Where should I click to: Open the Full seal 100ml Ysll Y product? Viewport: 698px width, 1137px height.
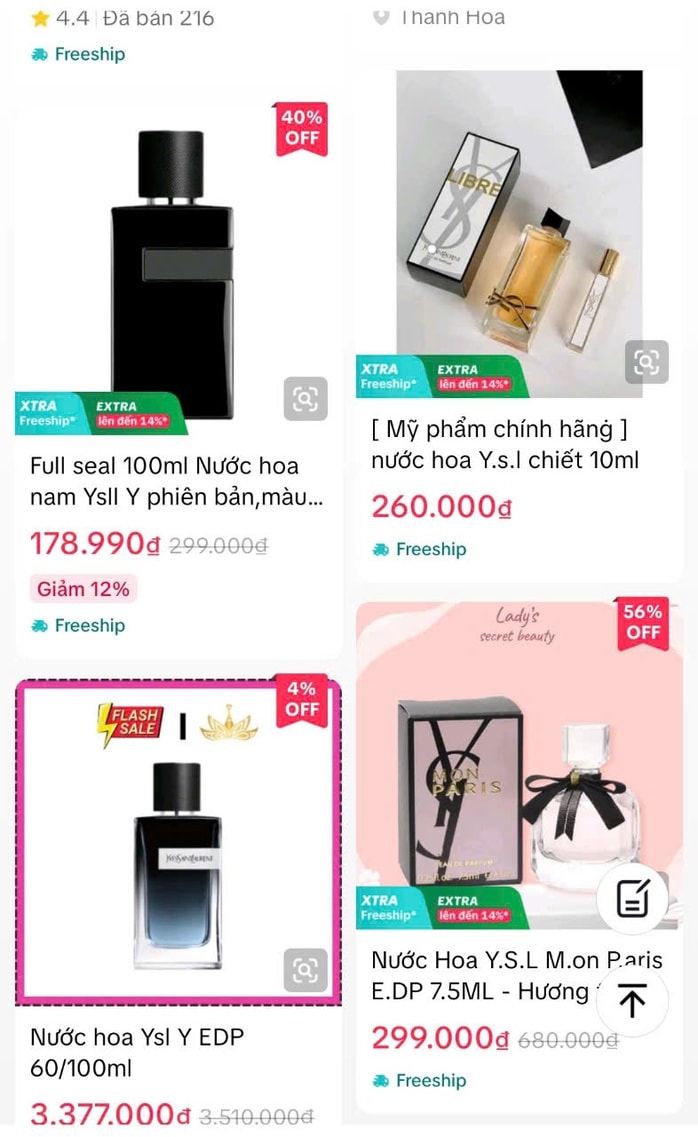165,481
